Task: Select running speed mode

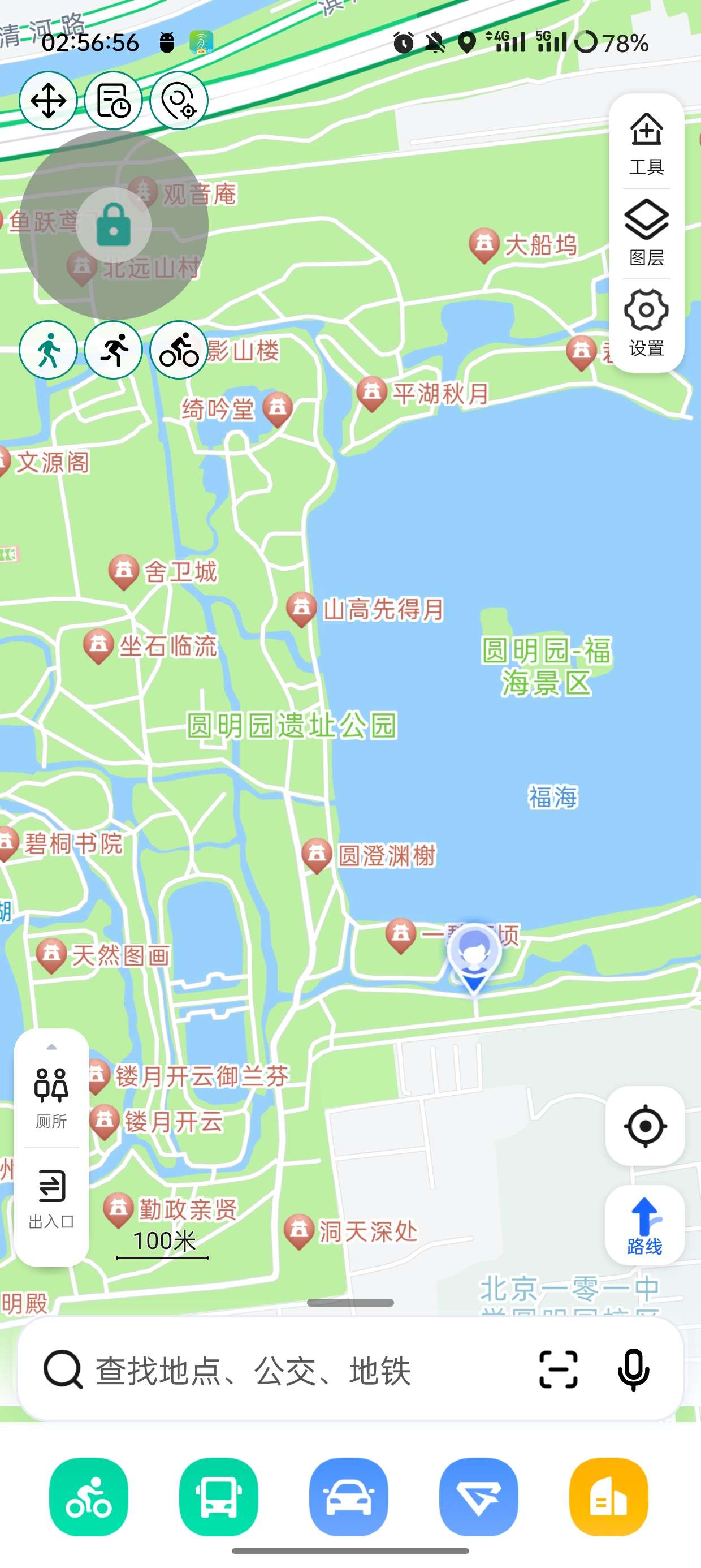Action: point(113,350)
